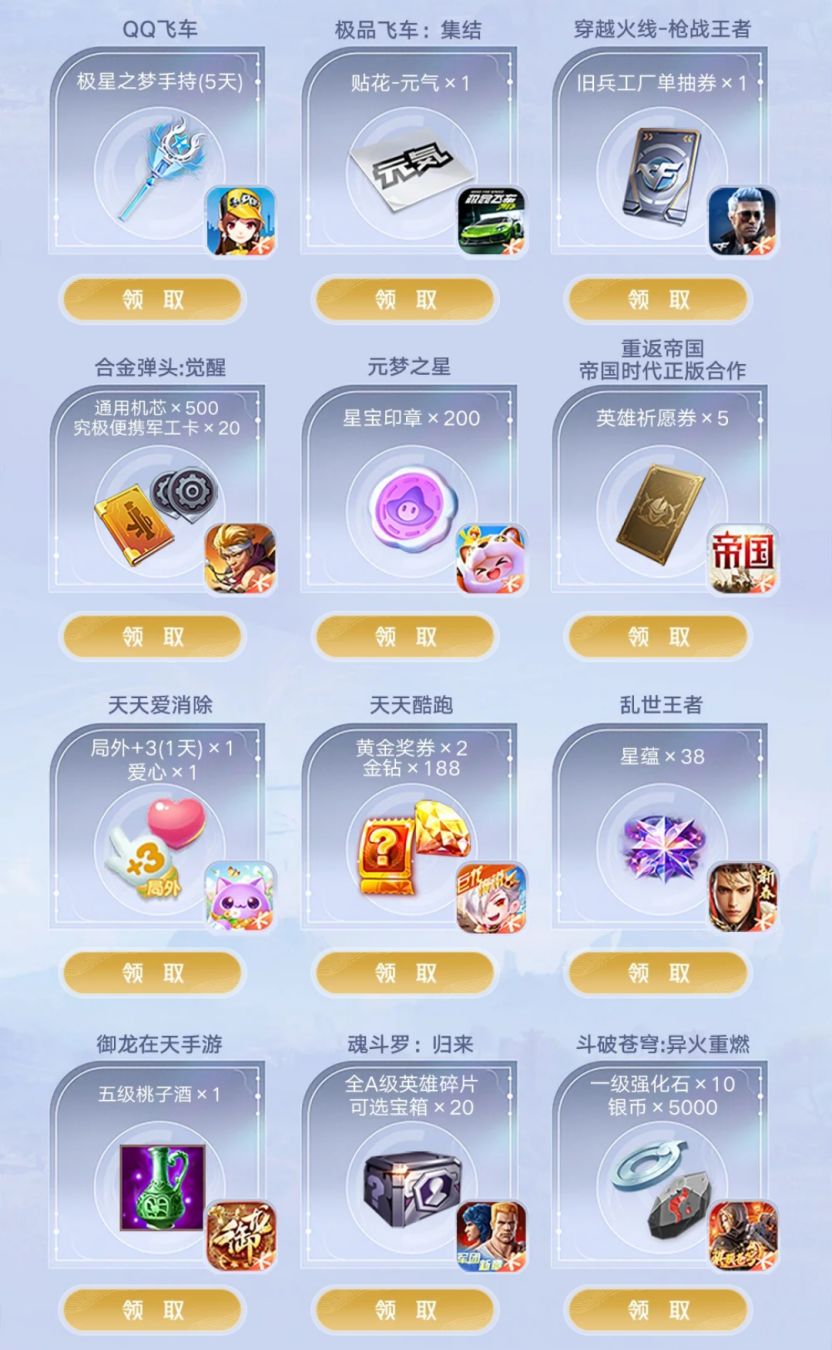Click 领取 under QQ飞车 rewards
832x1350 pixels.
(x=152, y=299)
